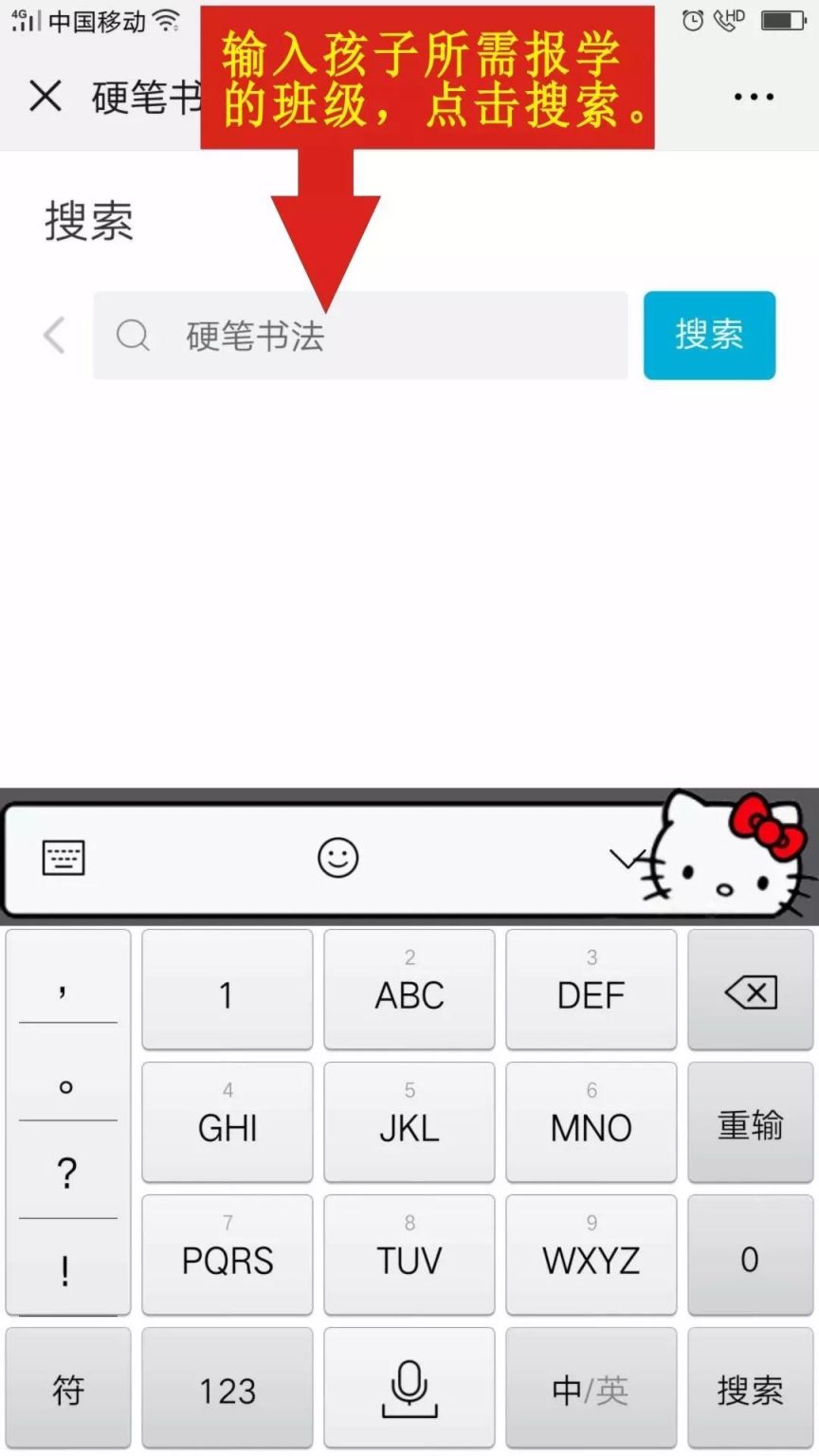The height and width of the screenshot is (1456, 819).
Task: Tap the keyboard's 搜索 key
Action: pos(749,1390)
